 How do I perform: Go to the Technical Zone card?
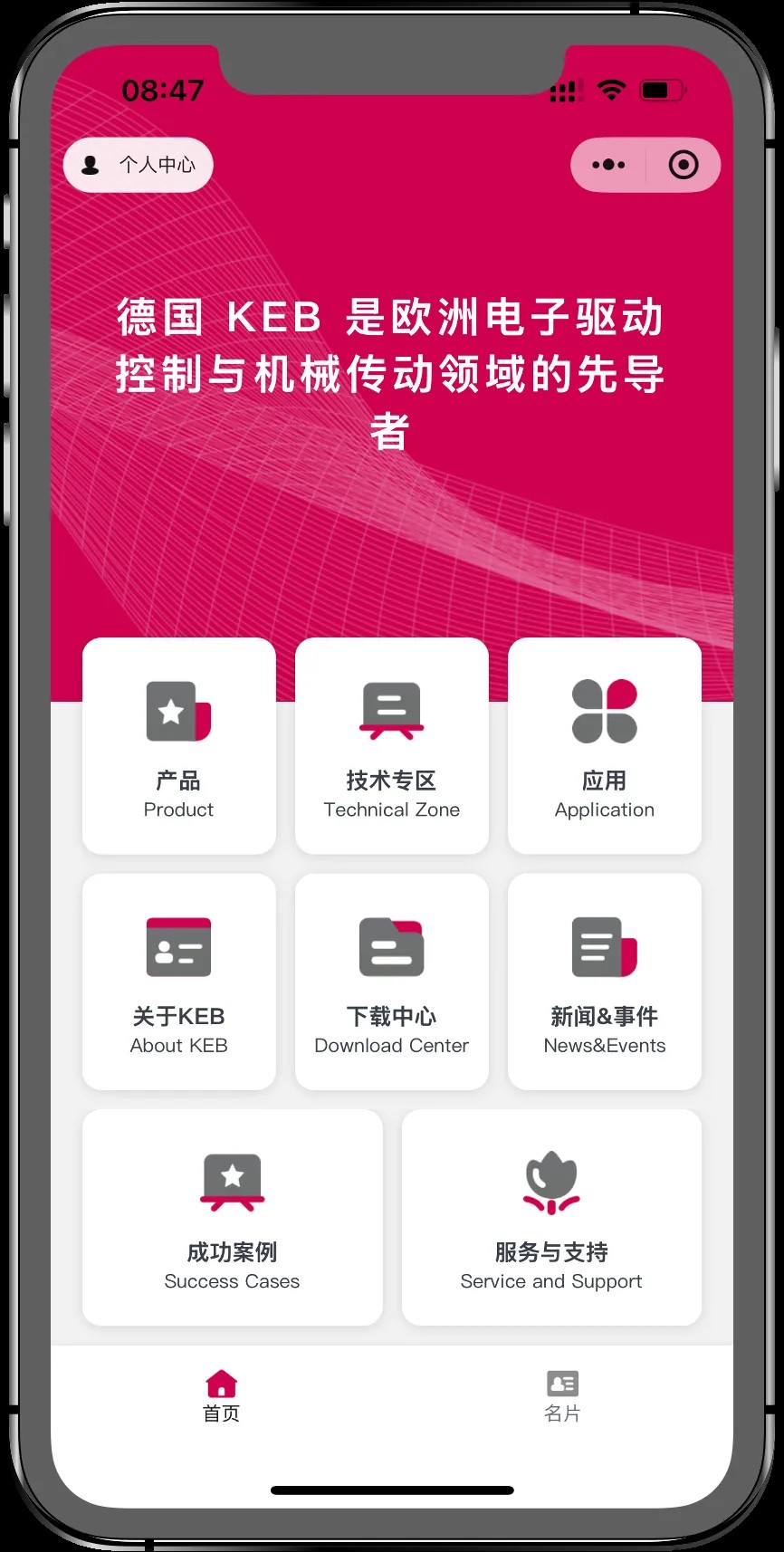click(x=392, y=746)
